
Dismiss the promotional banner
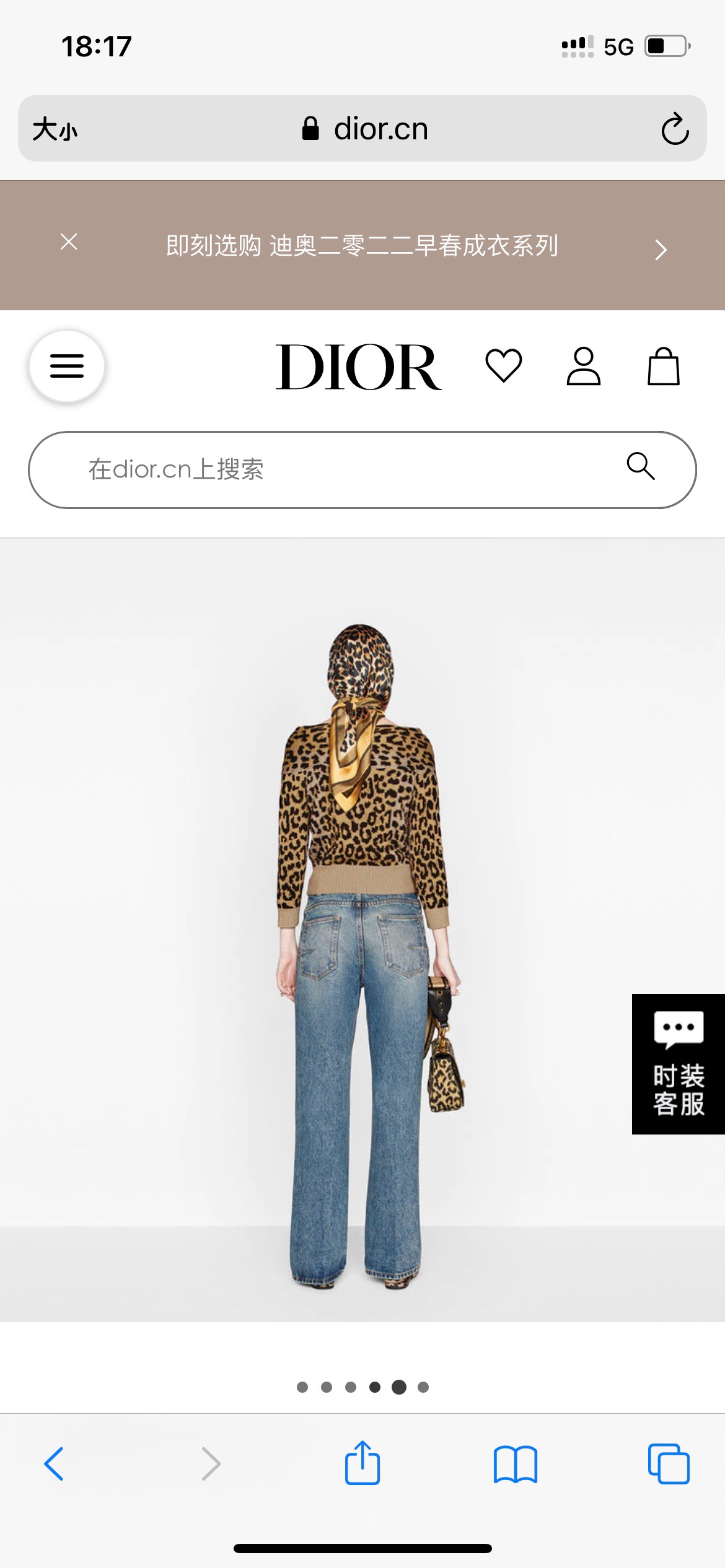pyautogui.click(x=69, y=242)
